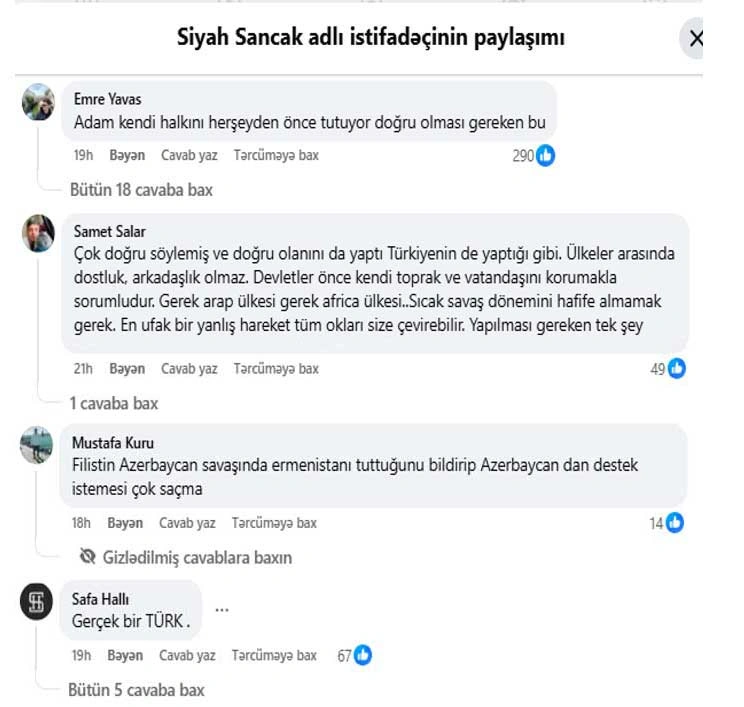The image size is (744, 707).
Task: View all 18 replies to Emre Yavas
Action: 141,189
